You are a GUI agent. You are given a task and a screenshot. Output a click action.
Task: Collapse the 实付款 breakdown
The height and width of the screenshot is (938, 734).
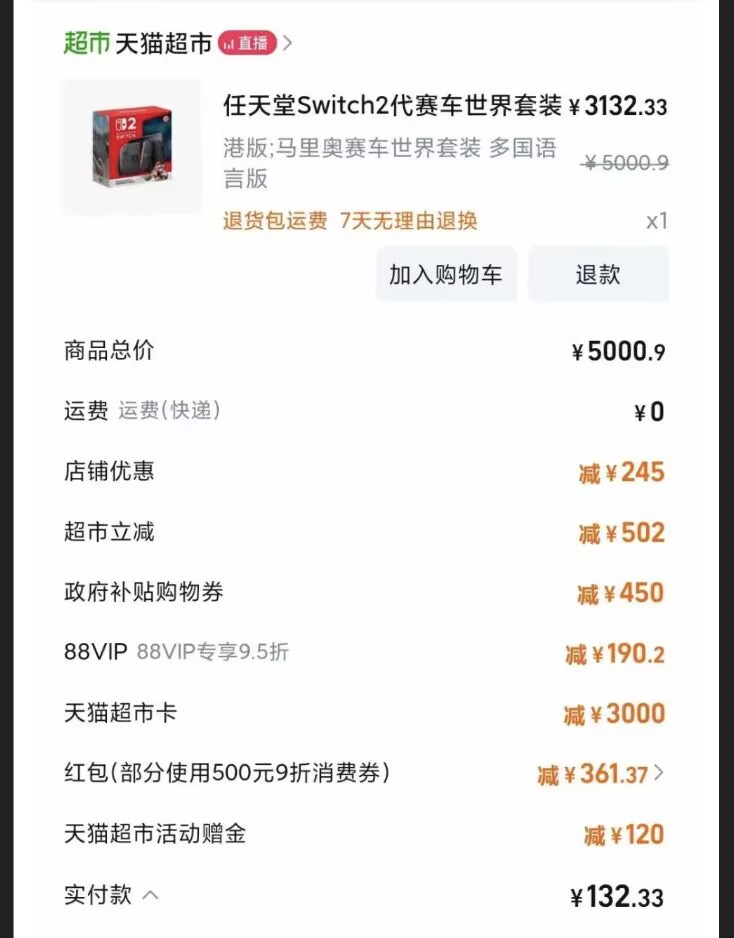tap(150, 895)
